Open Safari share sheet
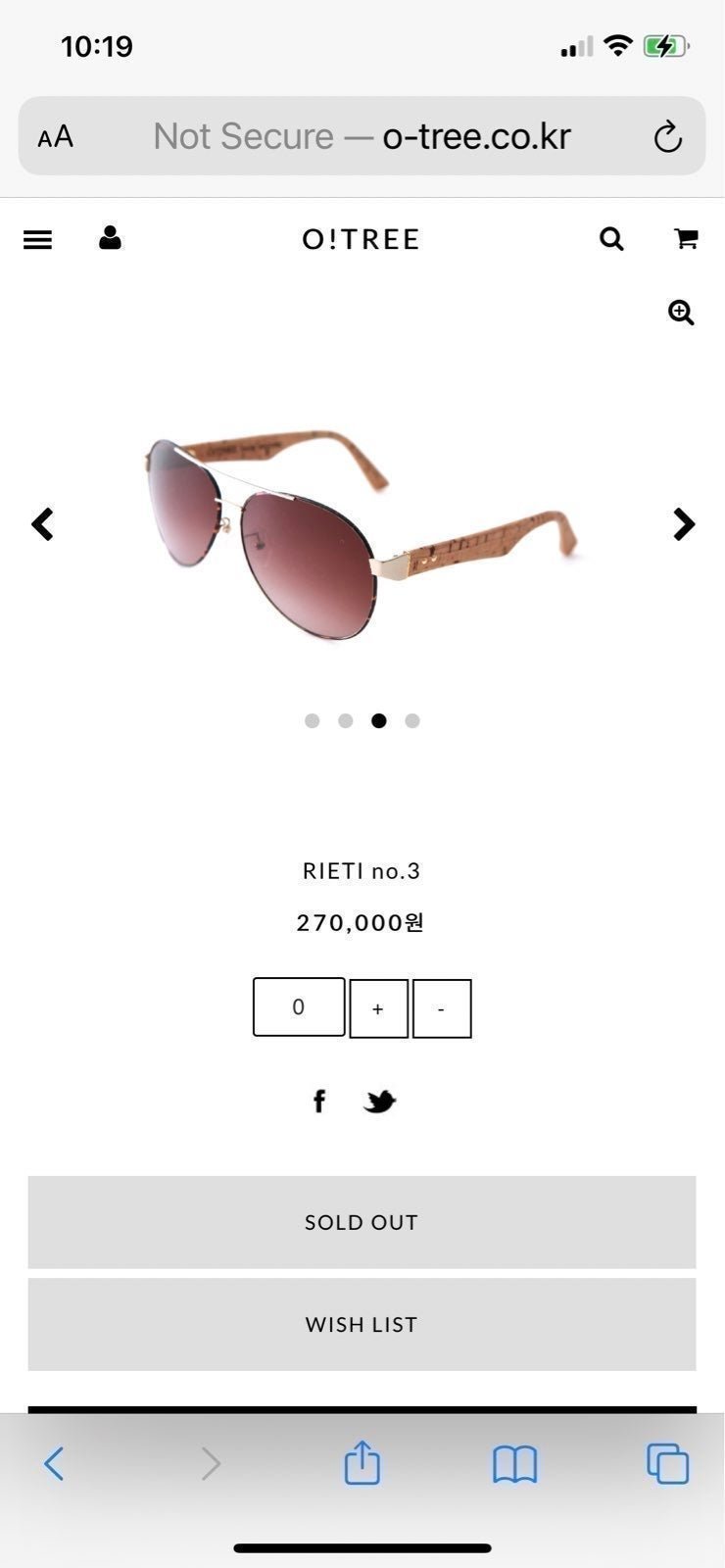The width and height of the screenshot is (725, 1568). tap(362, 1462)
